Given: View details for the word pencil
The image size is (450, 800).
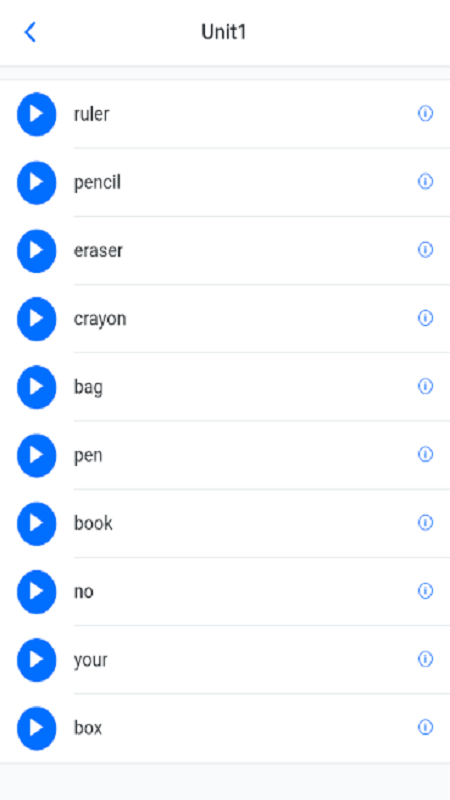Looking at the screenshot, I should click(x=426, y=181).
